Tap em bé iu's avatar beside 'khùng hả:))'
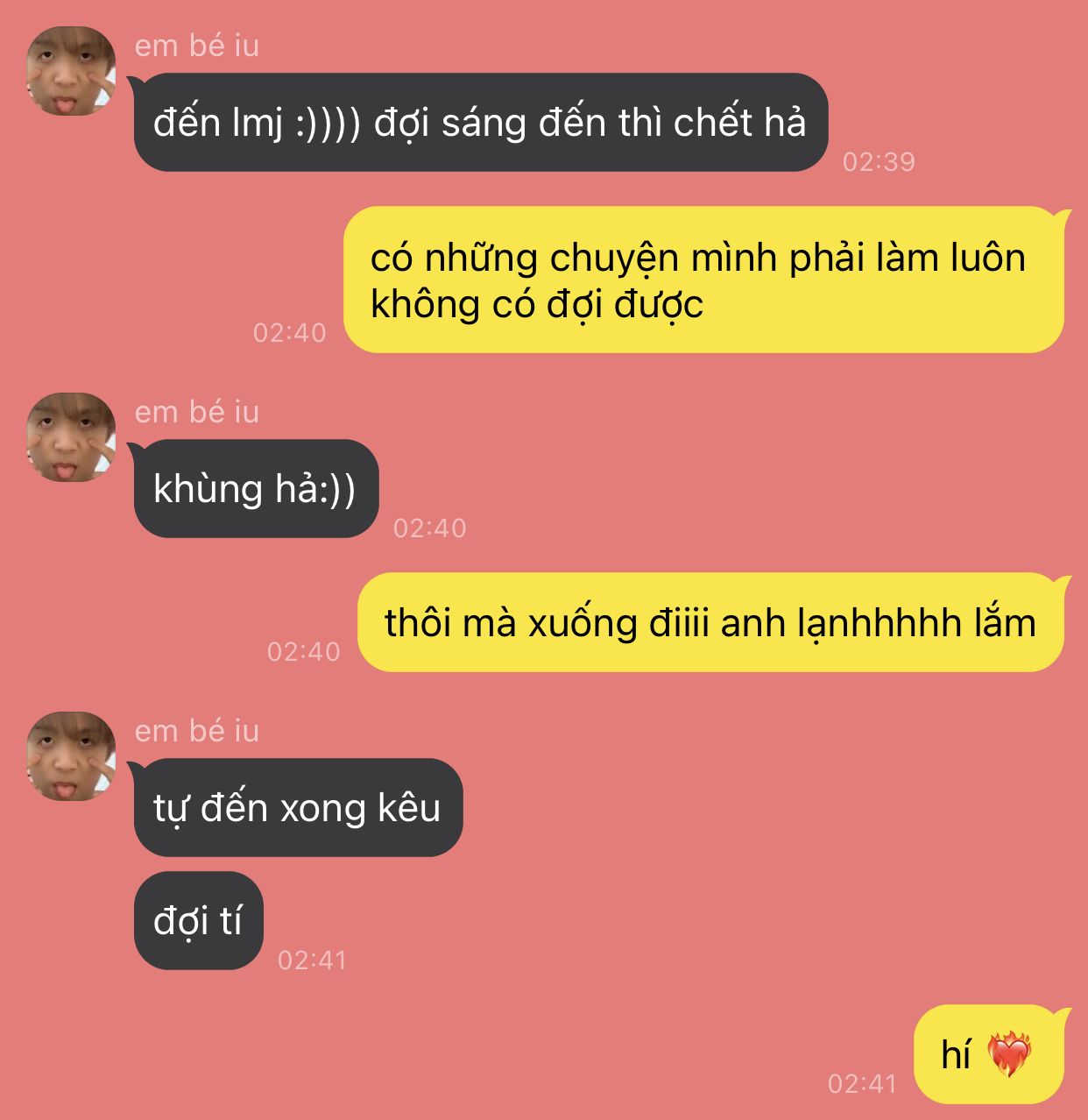The height and width of the screenshot is (1120, 1088). [x=71, y=437]
